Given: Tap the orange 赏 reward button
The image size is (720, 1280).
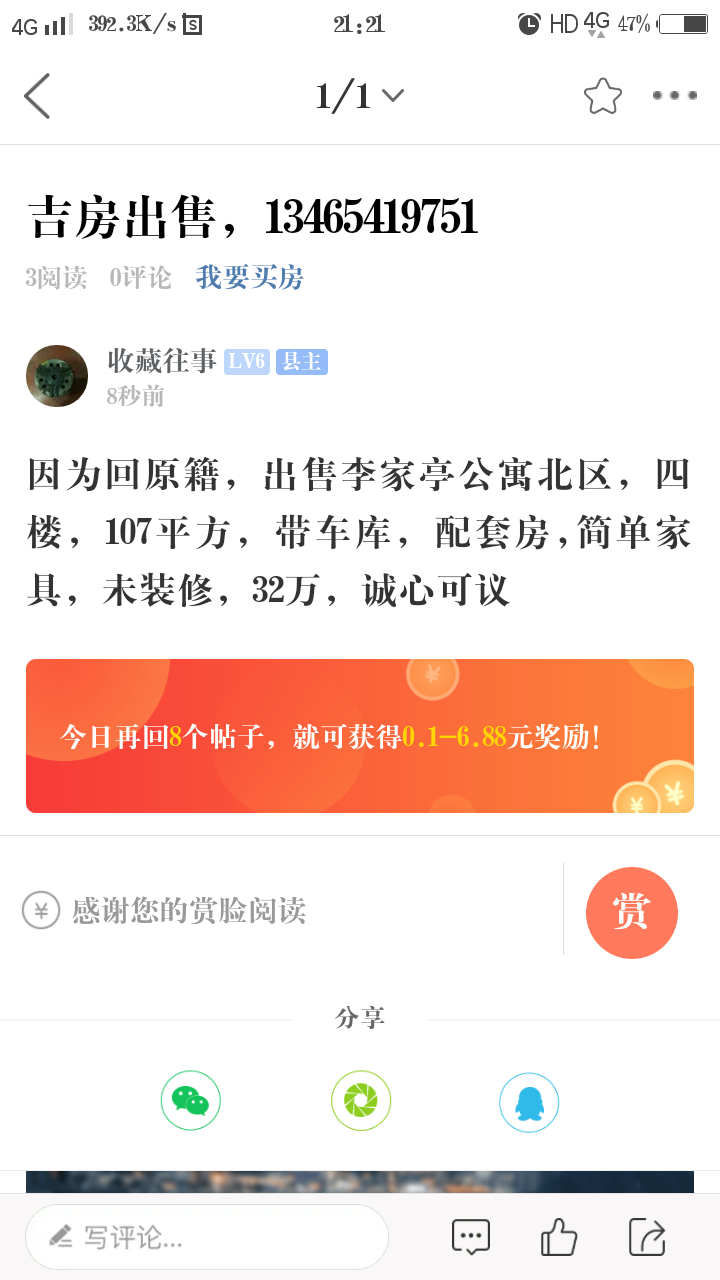Looking at the screenshot, I should pyautogui.click(x=632, y=912).
